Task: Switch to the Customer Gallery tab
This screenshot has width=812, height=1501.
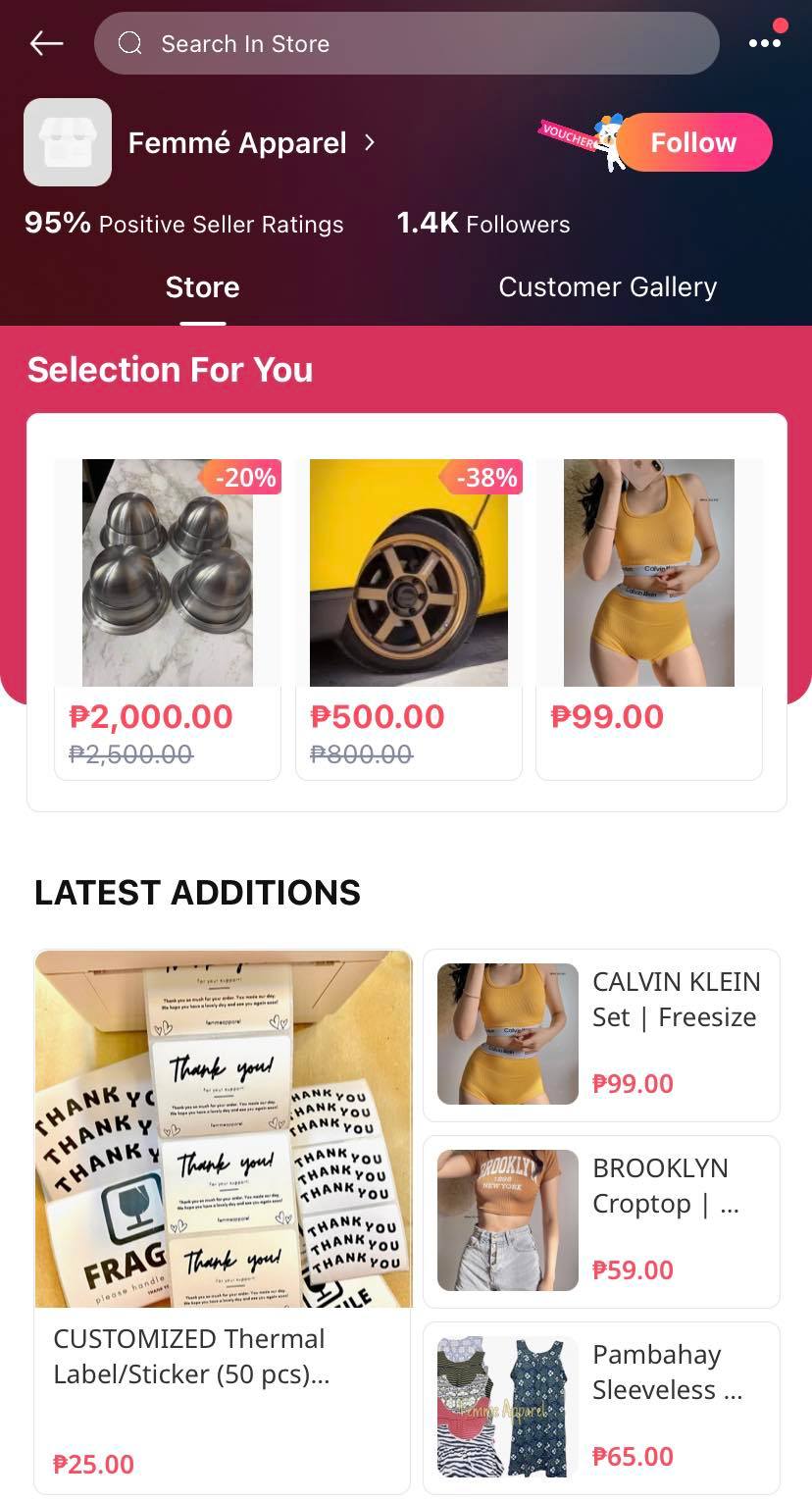Action: (607, 287)
